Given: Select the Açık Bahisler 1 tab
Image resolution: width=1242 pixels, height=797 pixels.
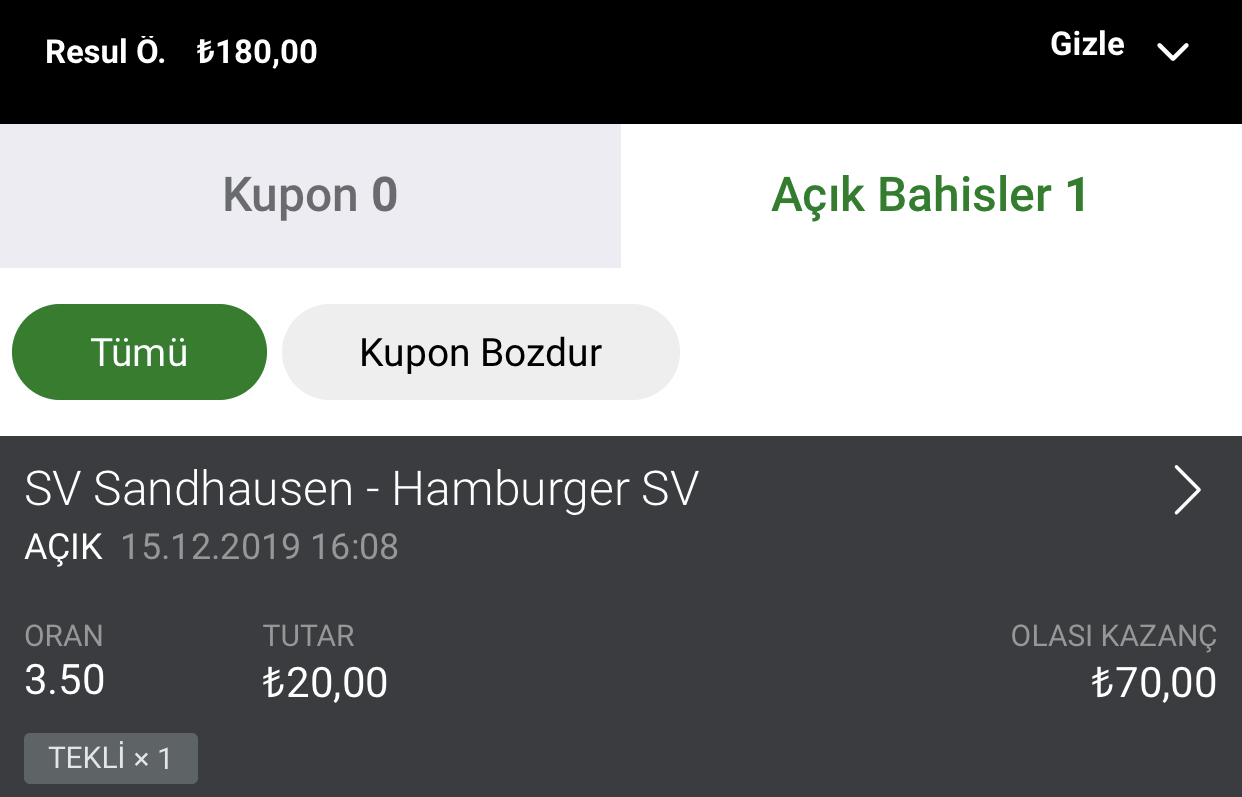Looking at the screenshot, I should (930, 196).
